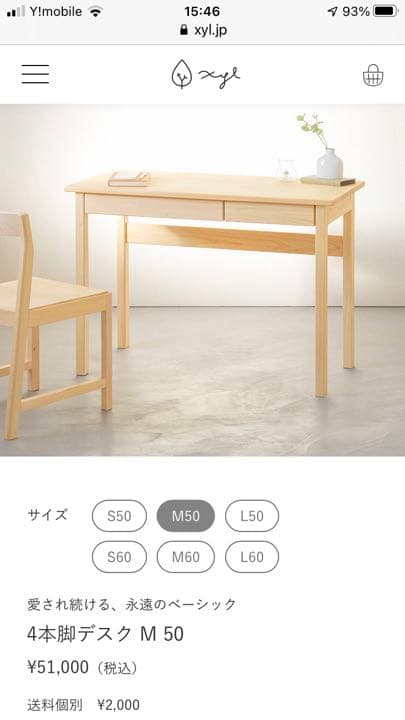
Task: Switch size to M60
Action: (186, 557)
